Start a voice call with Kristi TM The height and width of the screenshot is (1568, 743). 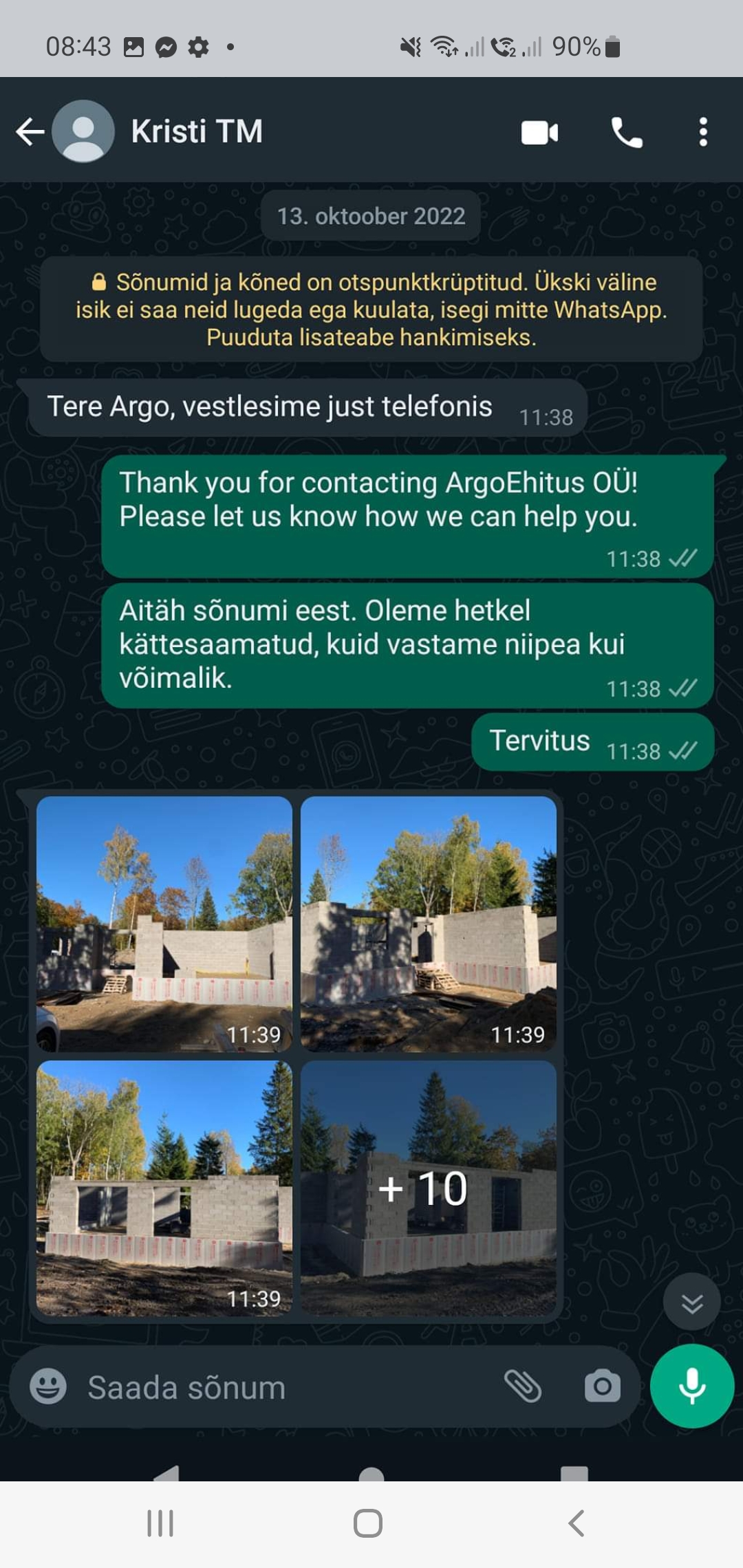[x=626, y=132]
